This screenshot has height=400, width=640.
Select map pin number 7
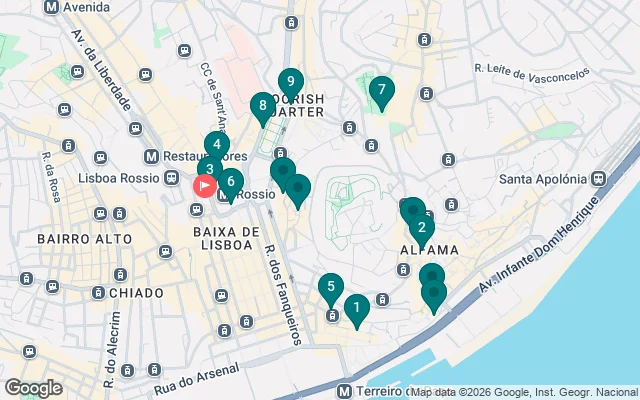tap(380, 90)
